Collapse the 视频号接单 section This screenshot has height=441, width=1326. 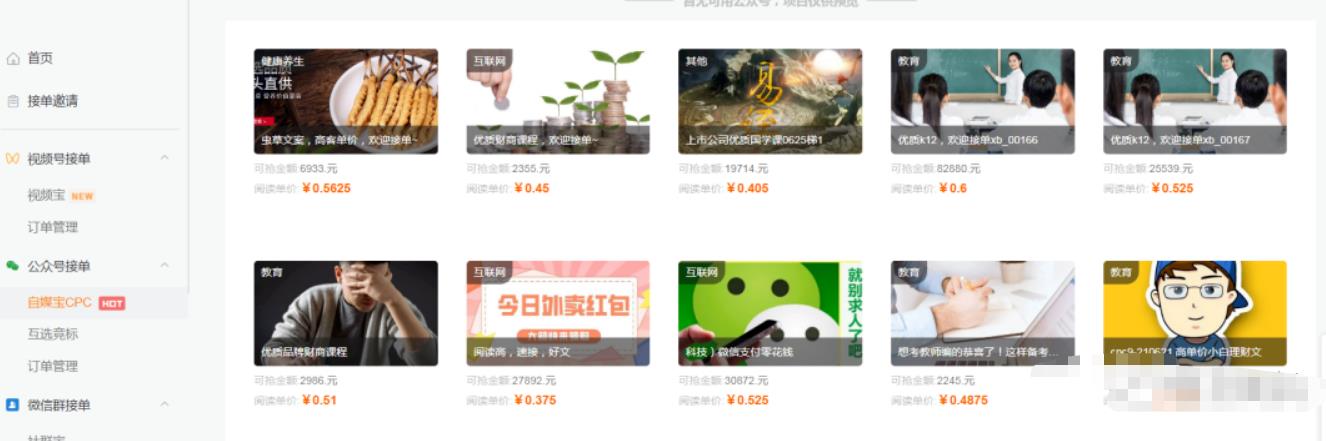point(164,158)
